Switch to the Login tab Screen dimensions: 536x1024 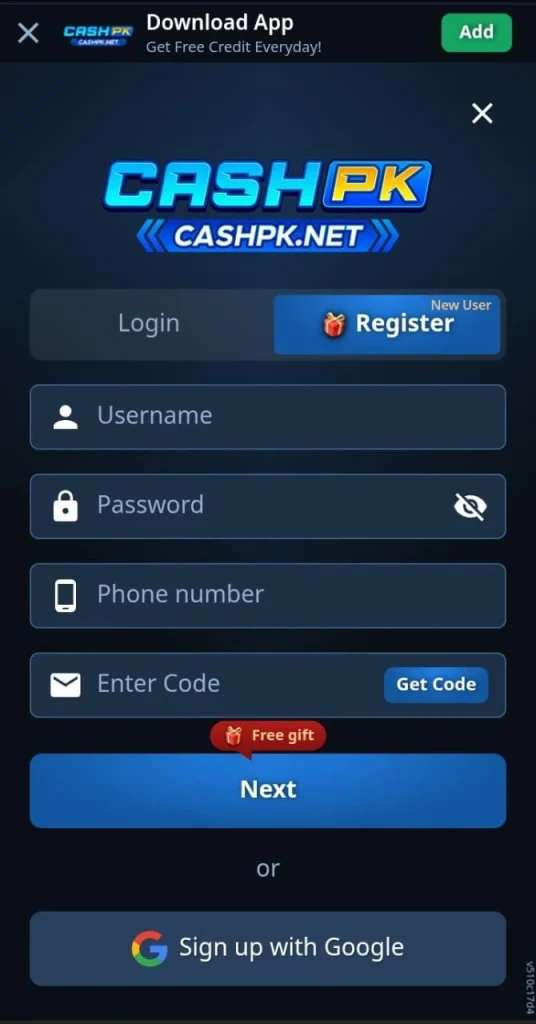(149, 324)
